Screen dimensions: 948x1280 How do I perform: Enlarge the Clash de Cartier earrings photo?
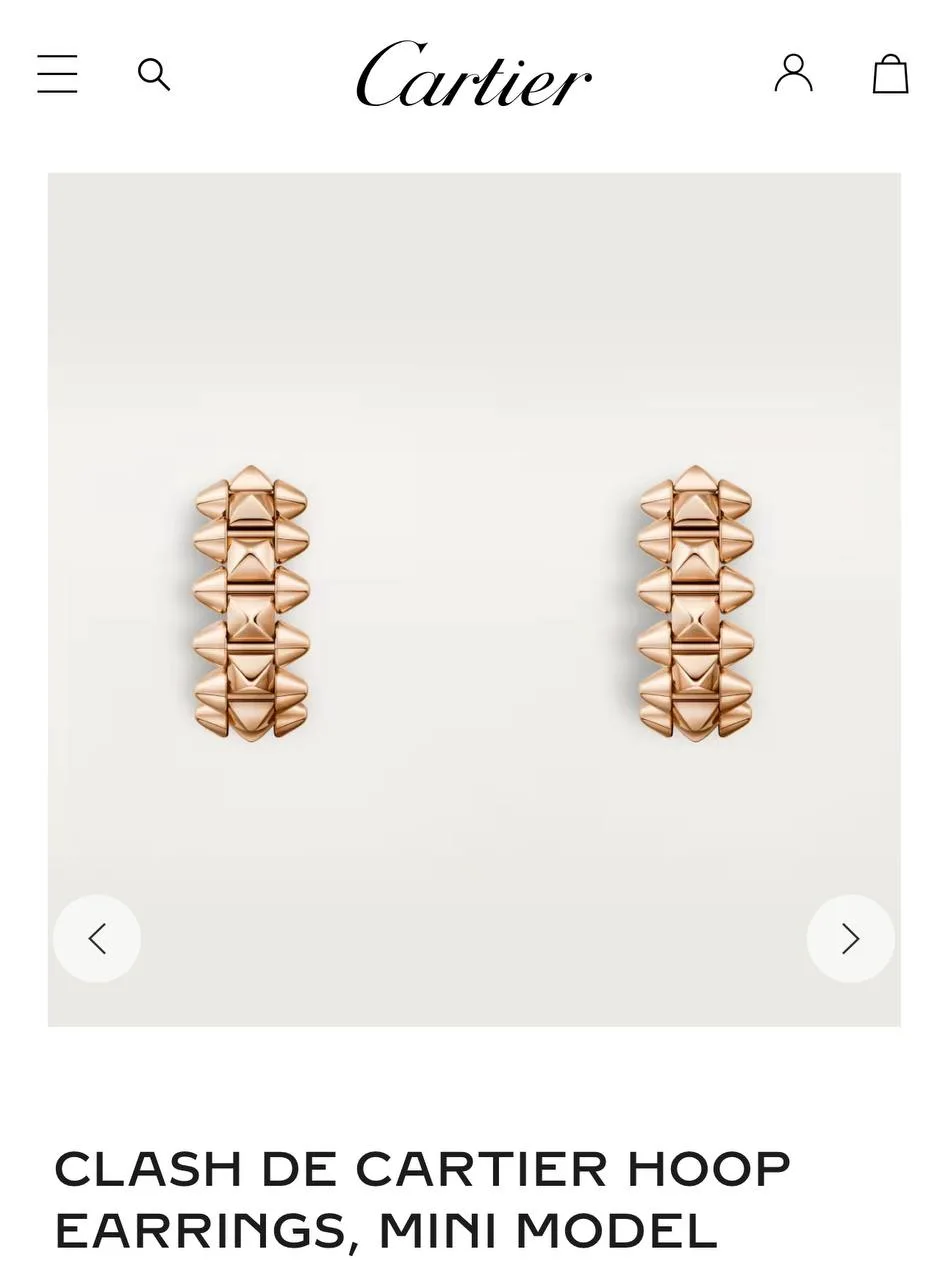[474, 600]
